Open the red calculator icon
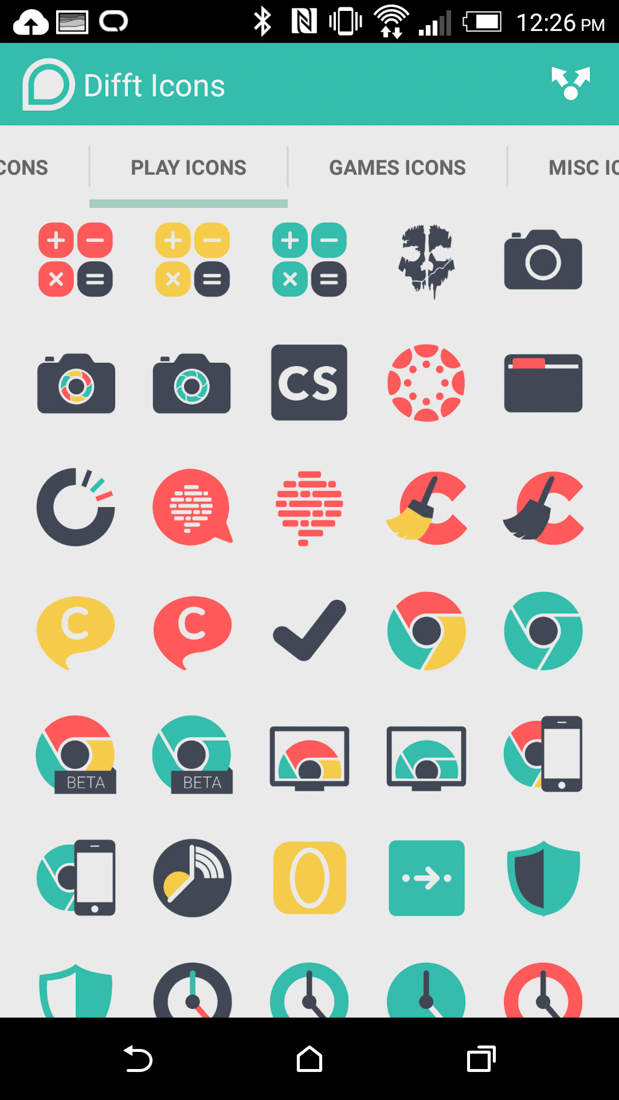The image size is (619, 1100). pos(76,260)
